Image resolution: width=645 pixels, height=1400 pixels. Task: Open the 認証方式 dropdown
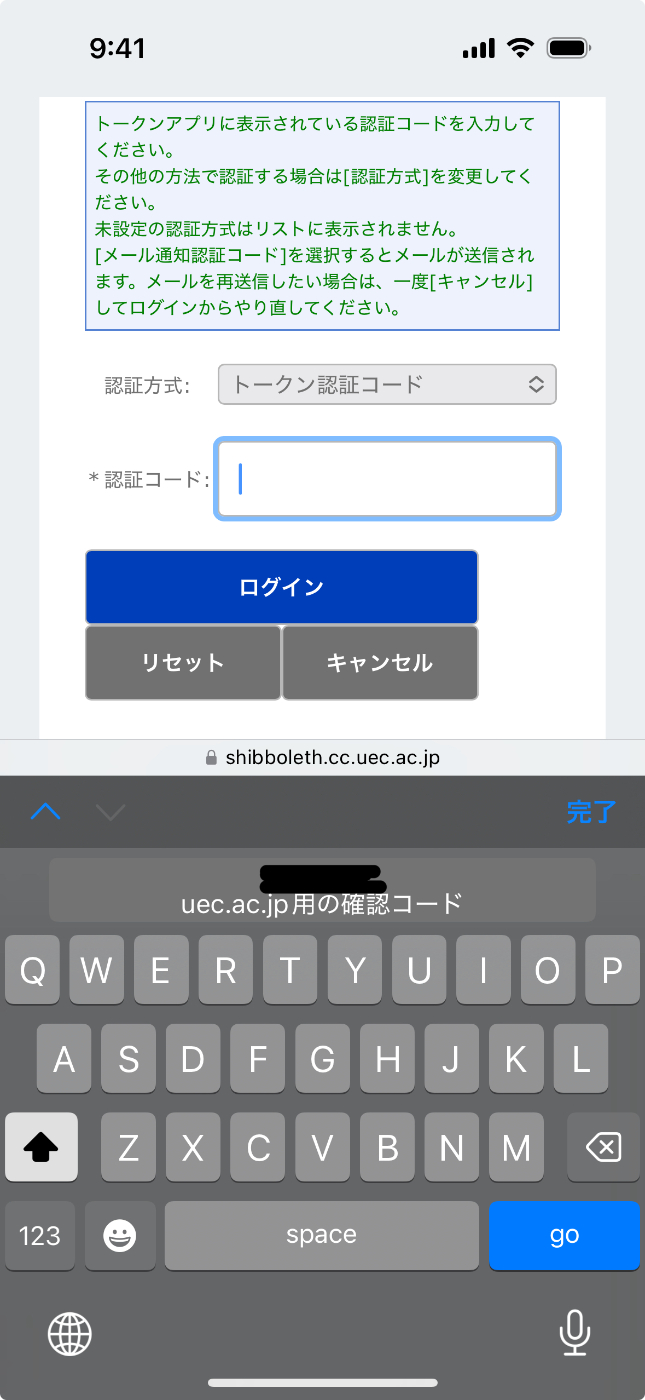tap(386, 384)
